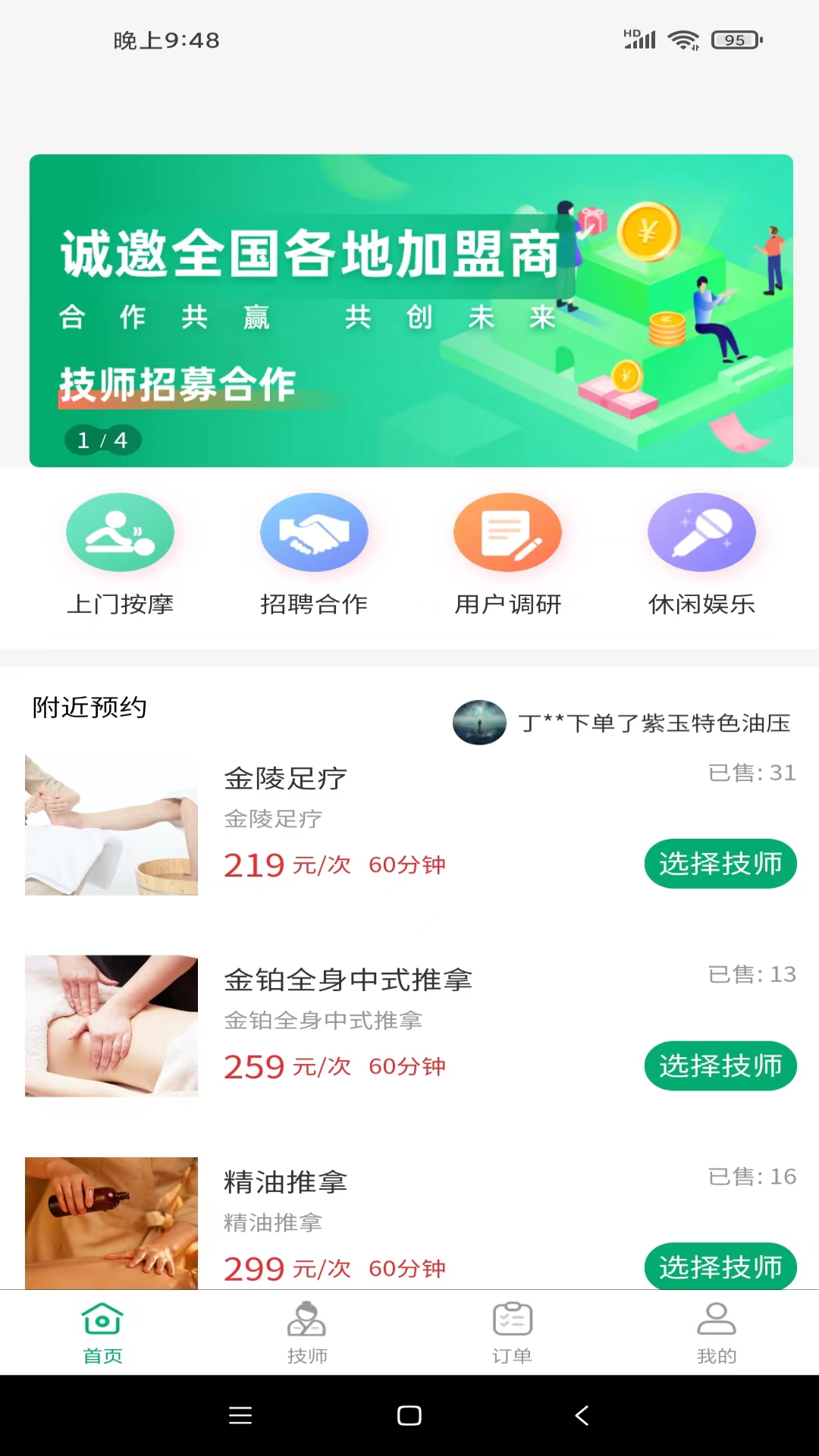
Task: Tap 选择技师 button for 精油推拿
Action: click(x=720, y=1266)
